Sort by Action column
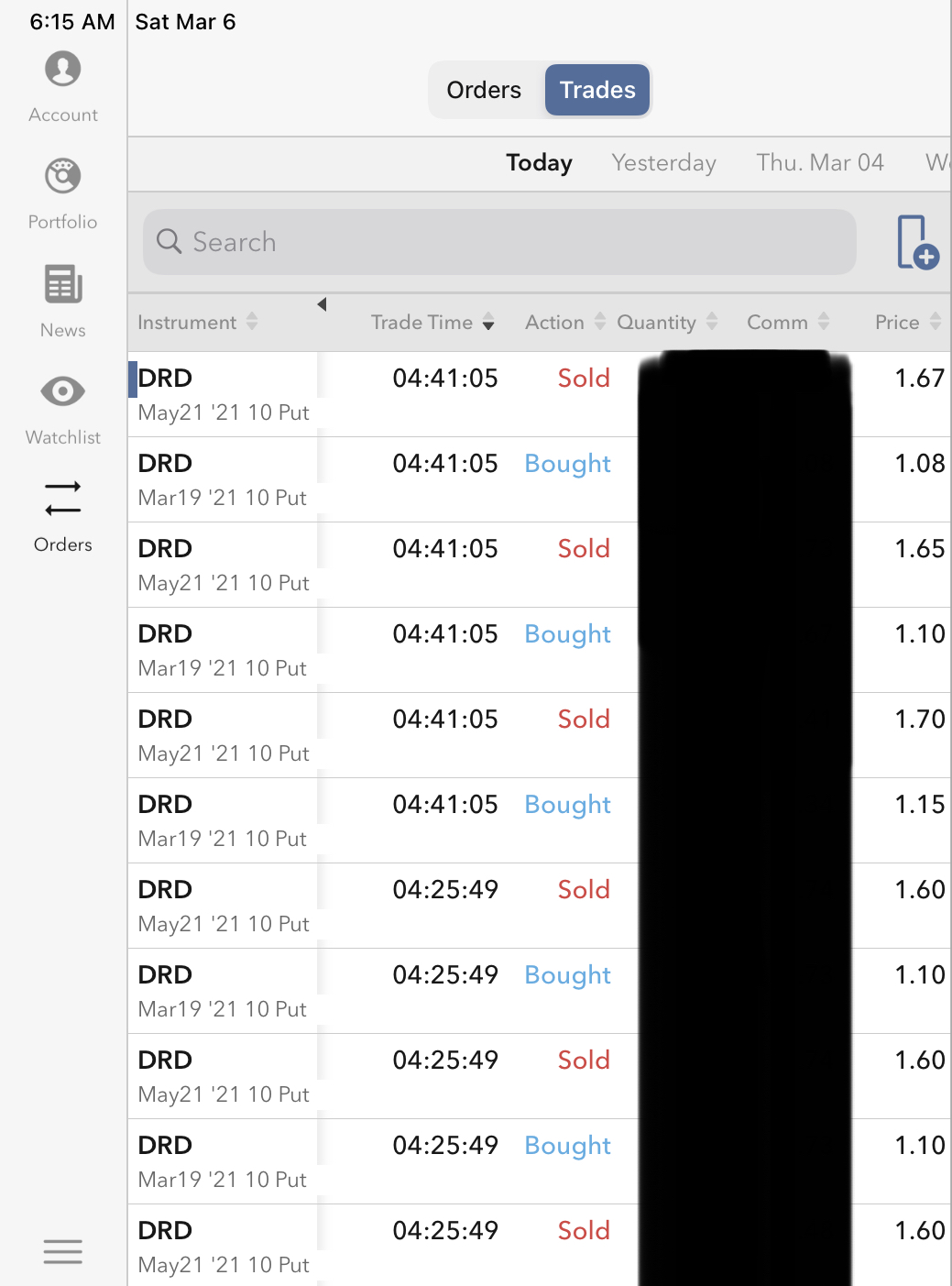The height and width of the screenshot is (1286, 952). pos(564,322)
